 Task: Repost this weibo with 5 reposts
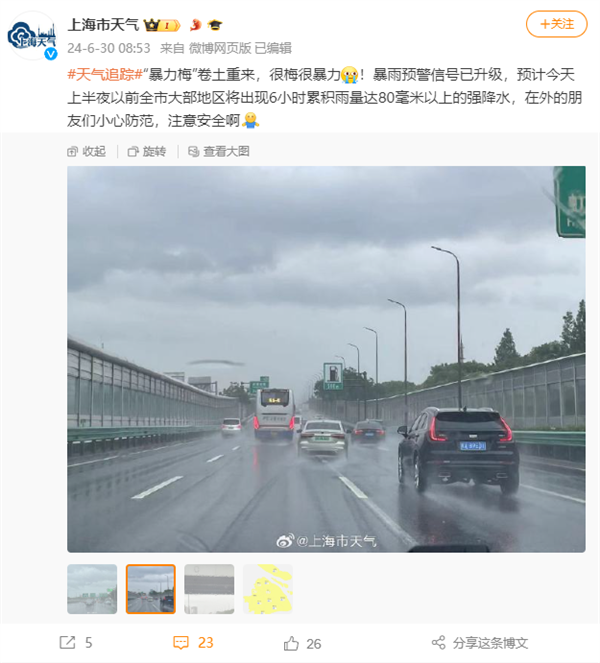coord(76,643)
